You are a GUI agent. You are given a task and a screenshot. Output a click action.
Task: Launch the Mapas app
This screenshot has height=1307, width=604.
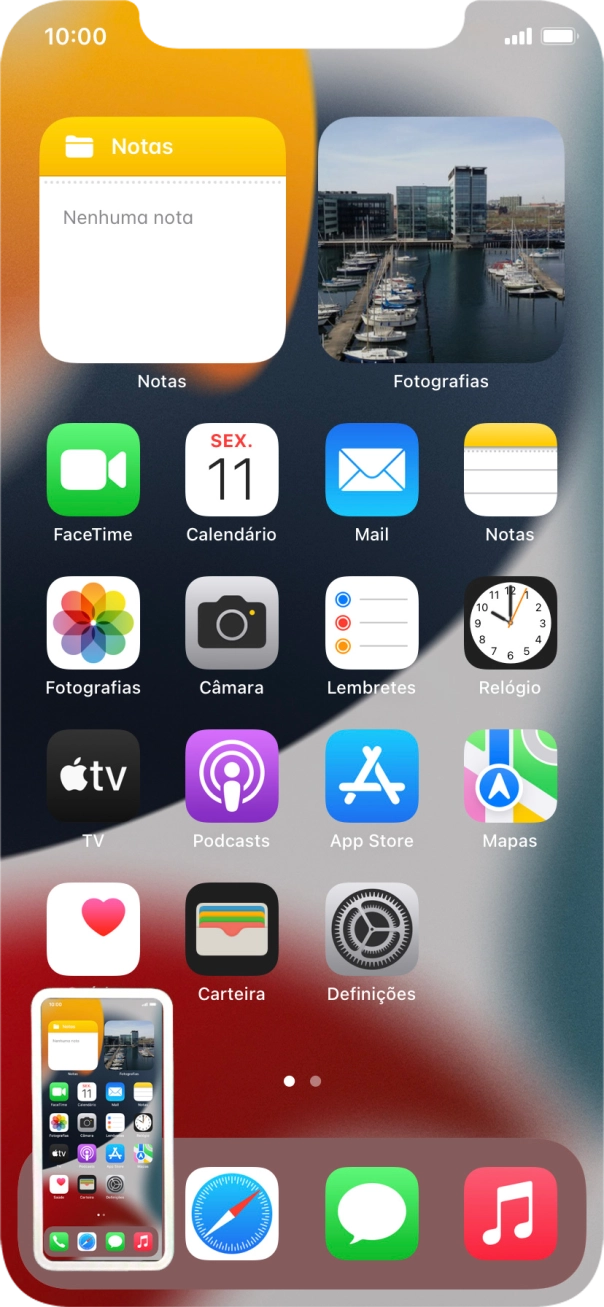(x=510, y=776)
